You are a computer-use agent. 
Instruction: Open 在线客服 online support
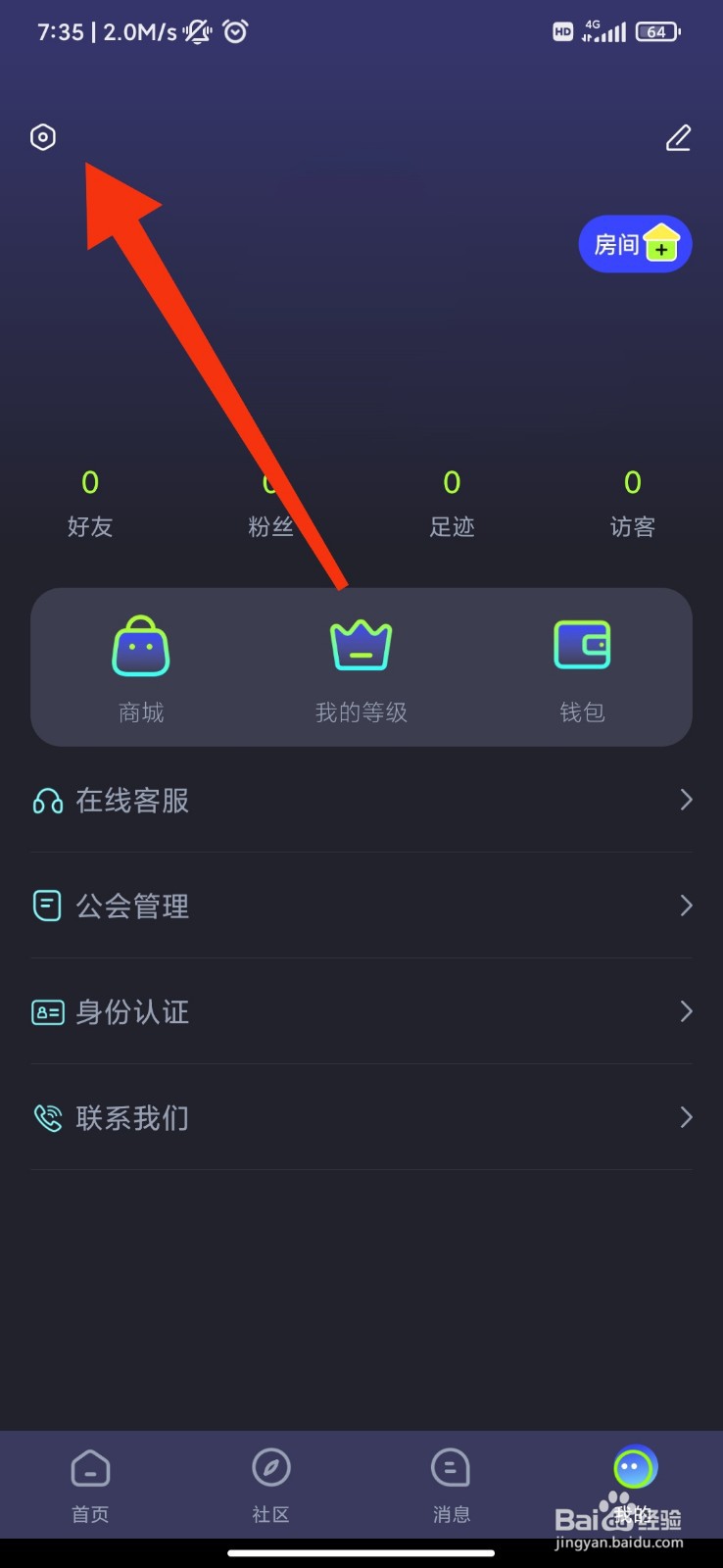click(361, 801)
